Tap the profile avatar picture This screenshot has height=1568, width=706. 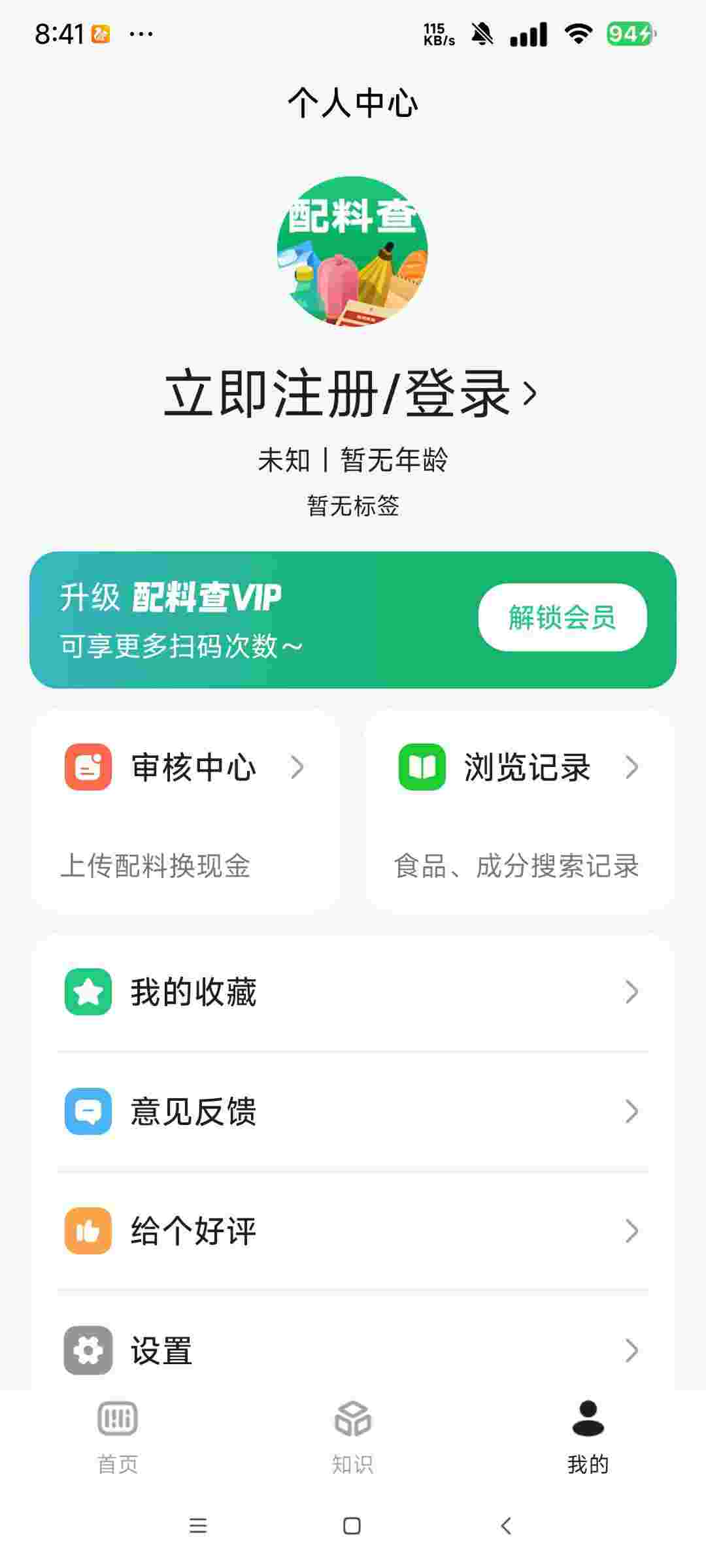pyautogui.click(x=352, y=252)
